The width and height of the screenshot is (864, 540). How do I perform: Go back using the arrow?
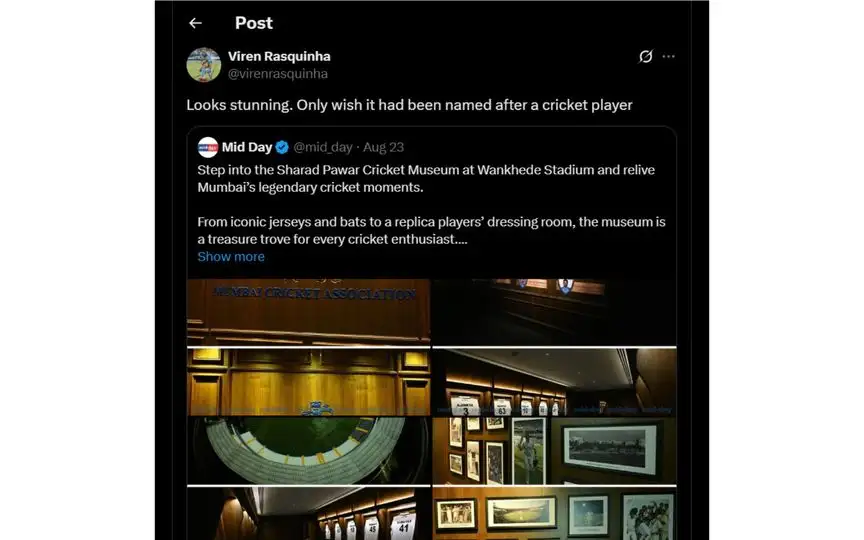(195, 23)
